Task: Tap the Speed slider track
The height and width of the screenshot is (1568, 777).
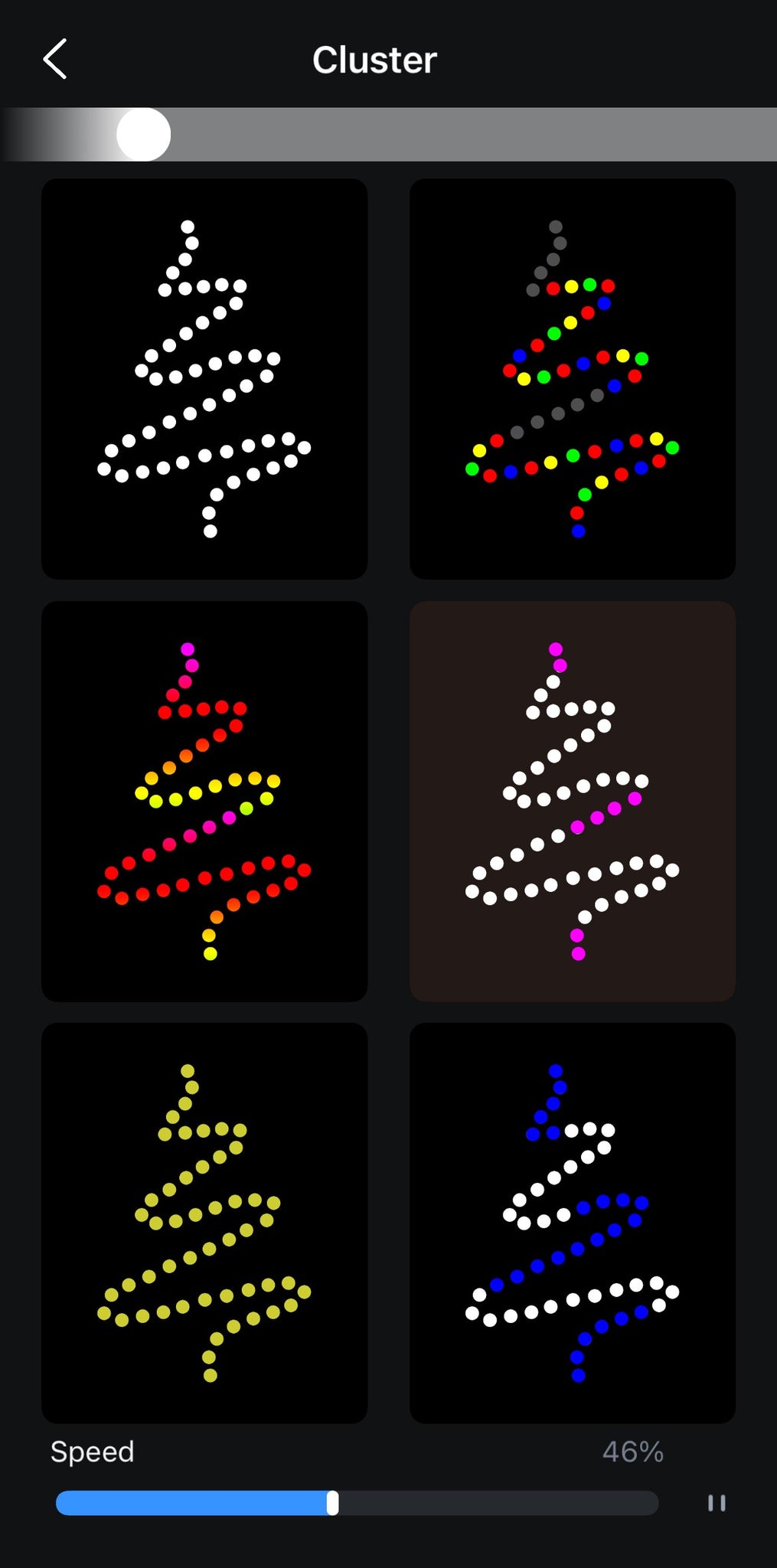Action: (357, 1503)
